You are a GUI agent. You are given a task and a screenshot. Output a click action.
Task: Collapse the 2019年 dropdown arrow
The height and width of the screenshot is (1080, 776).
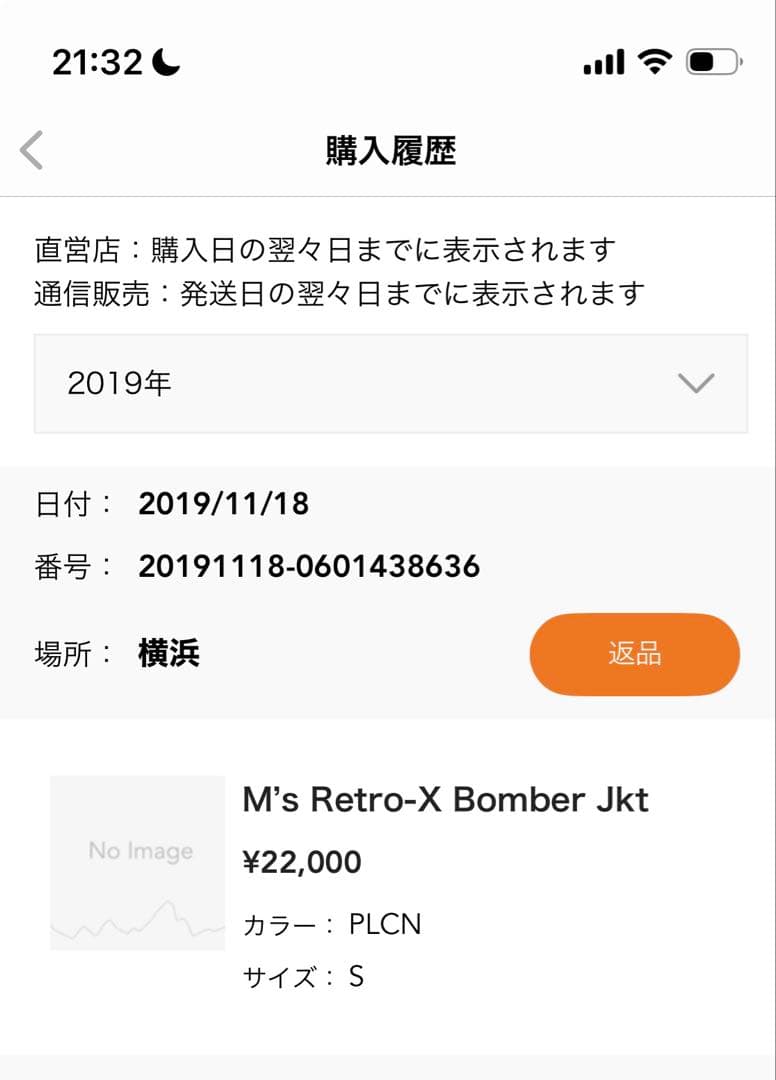click(x=698, y=382)
